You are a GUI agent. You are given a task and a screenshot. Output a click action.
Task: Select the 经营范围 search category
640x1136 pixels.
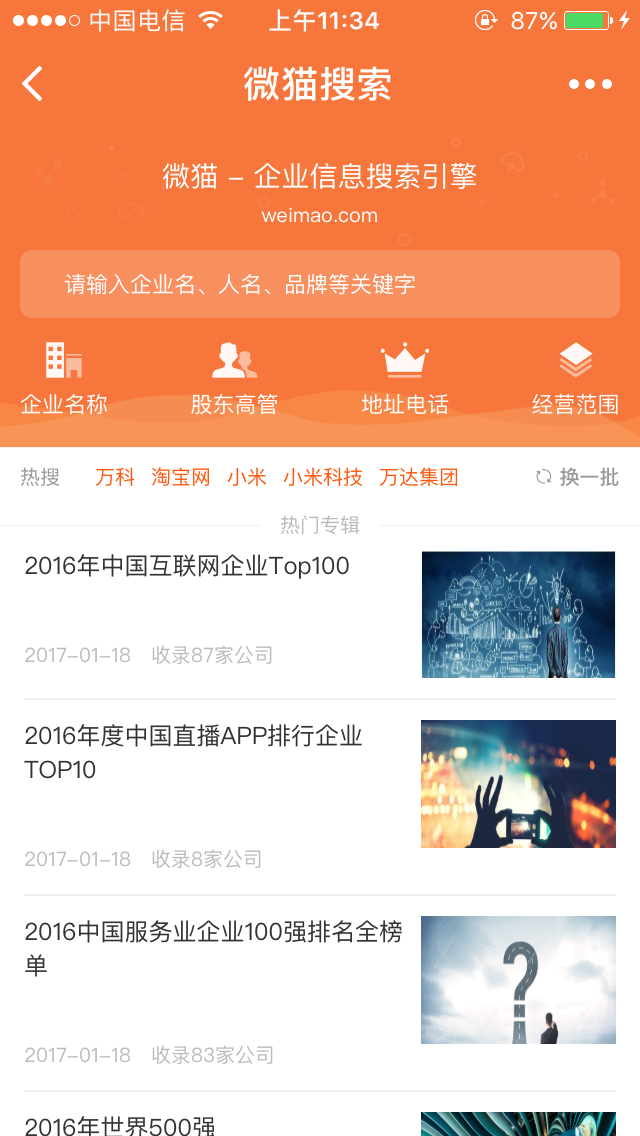pos(575,379)
